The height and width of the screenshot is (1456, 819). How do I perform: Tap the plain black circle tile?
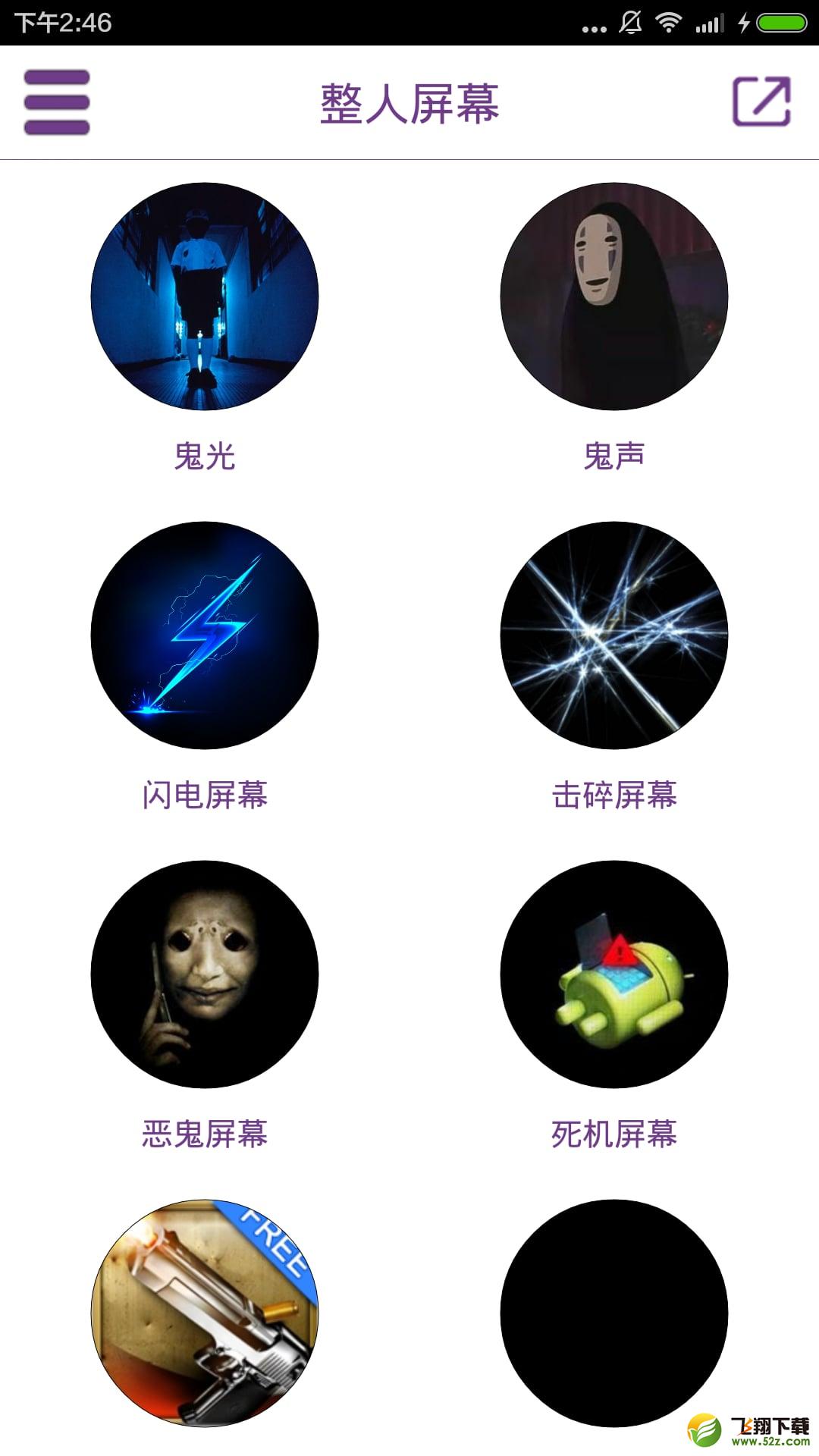[x=614, y=1313]
